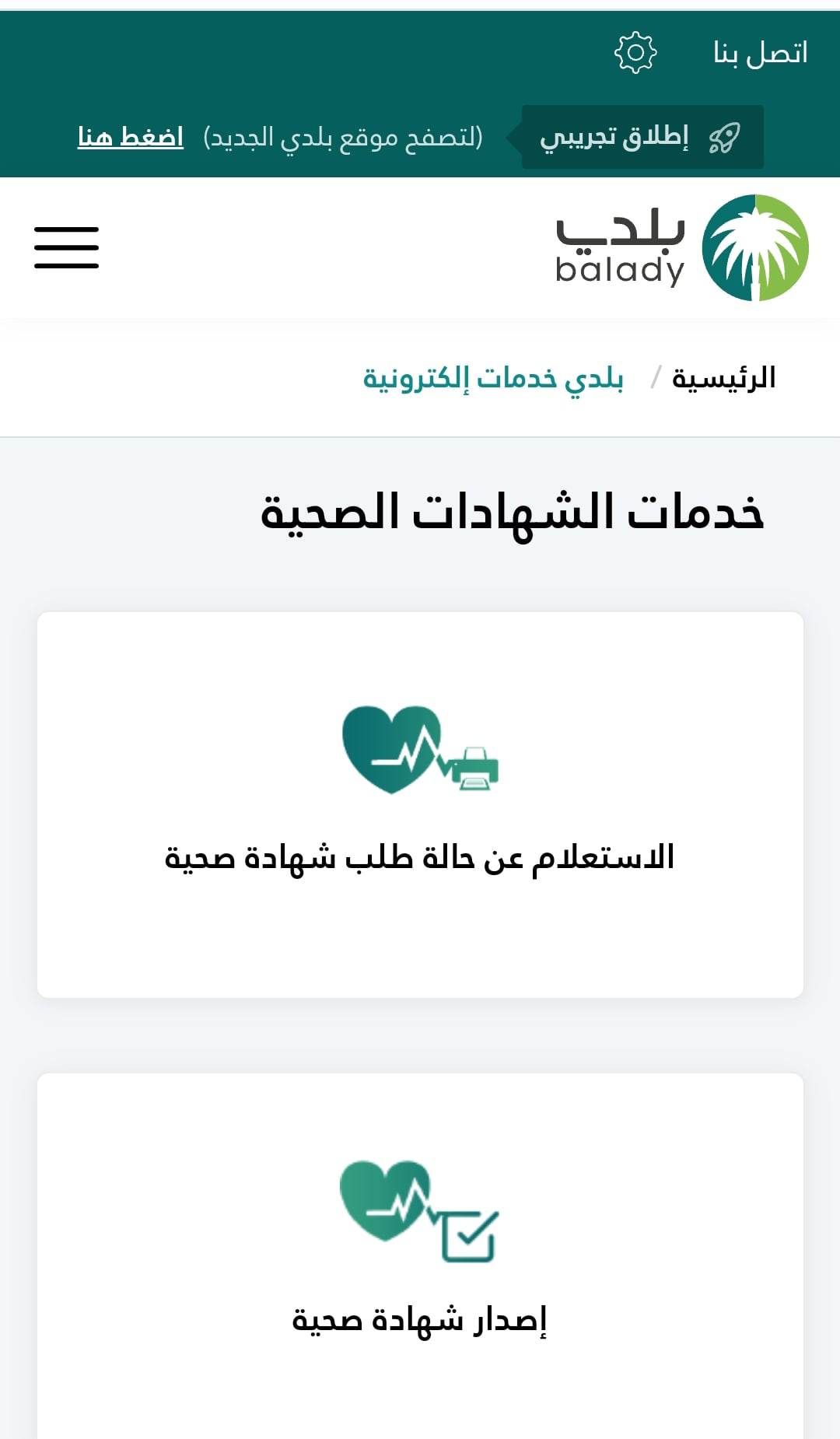Open the الاستعلام عن حالة طلب شهادة صحية card

pyautogui.click(x=420, y=804)
